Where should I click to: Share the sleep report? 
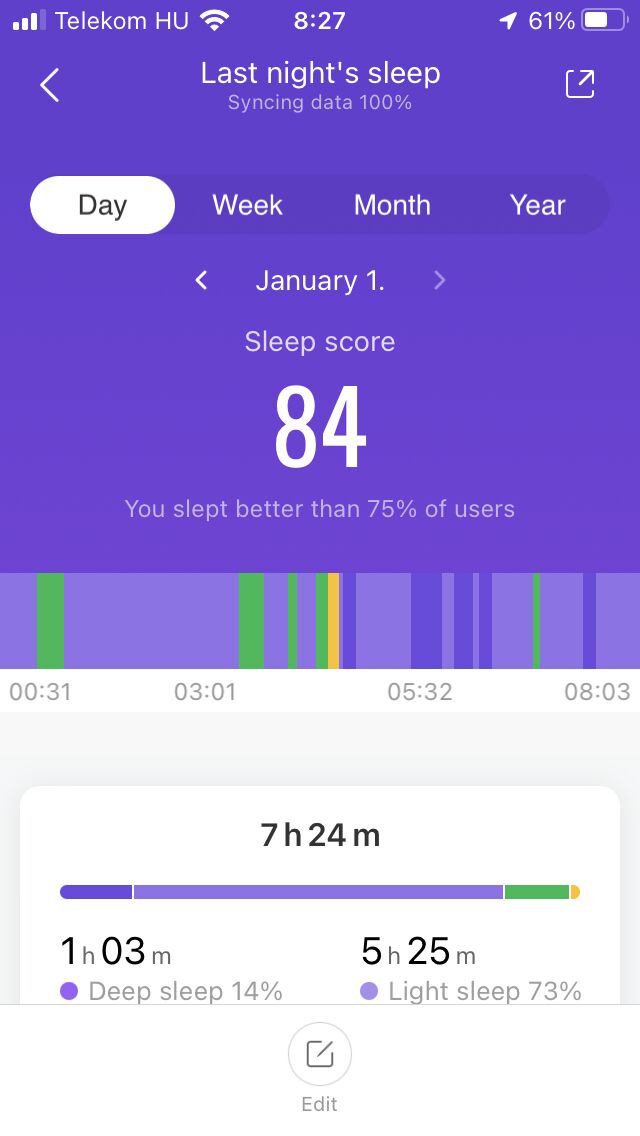pos(580,84)
